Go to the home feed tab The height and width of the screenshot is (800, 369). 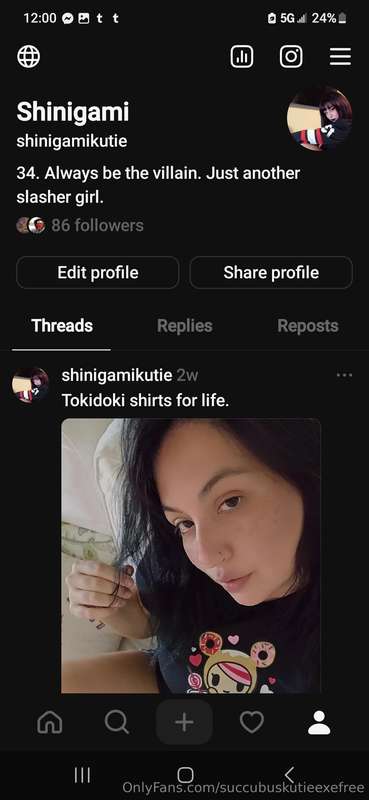click(50, 722)
